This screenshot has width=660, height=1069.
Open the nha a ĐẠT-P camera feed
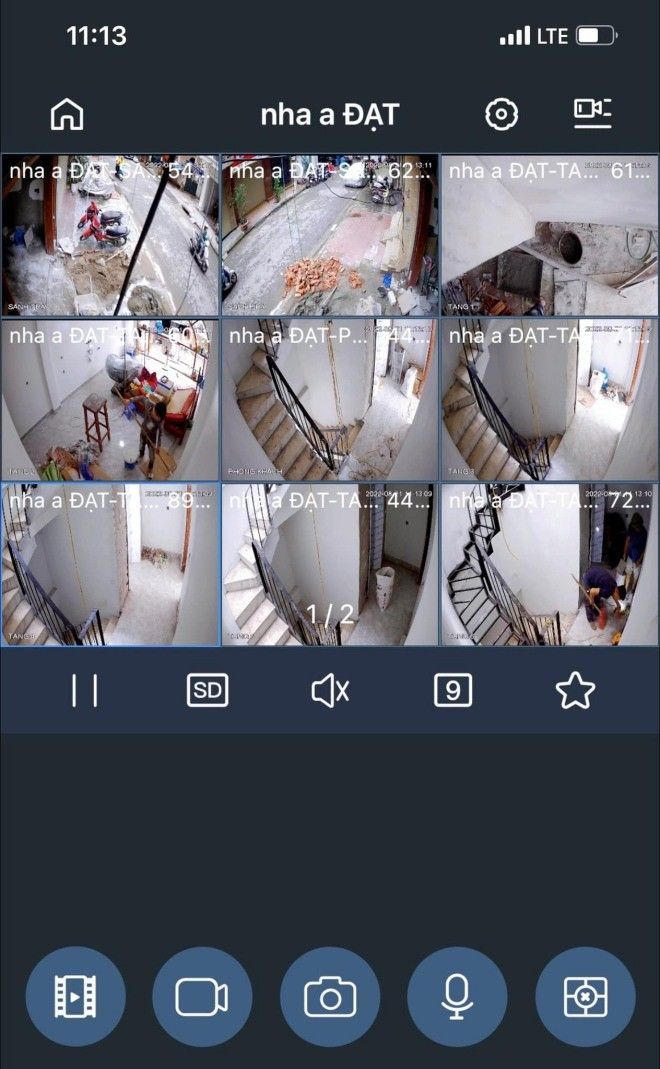[330, 400]
